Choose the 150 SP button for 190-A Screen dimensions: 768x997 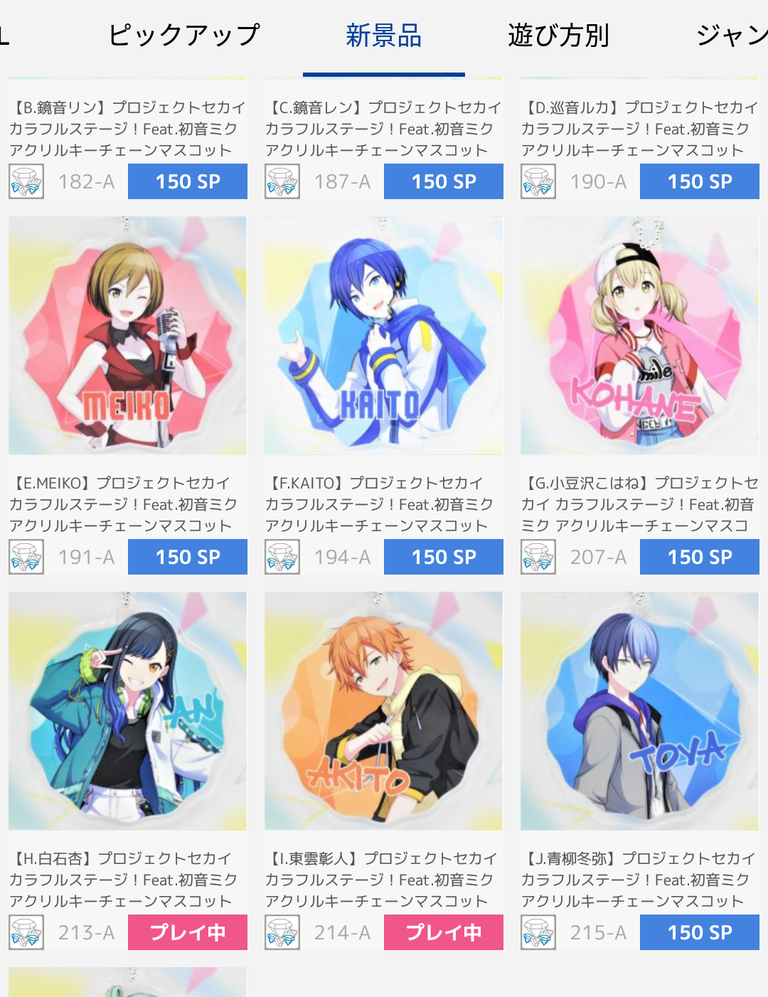699,181
